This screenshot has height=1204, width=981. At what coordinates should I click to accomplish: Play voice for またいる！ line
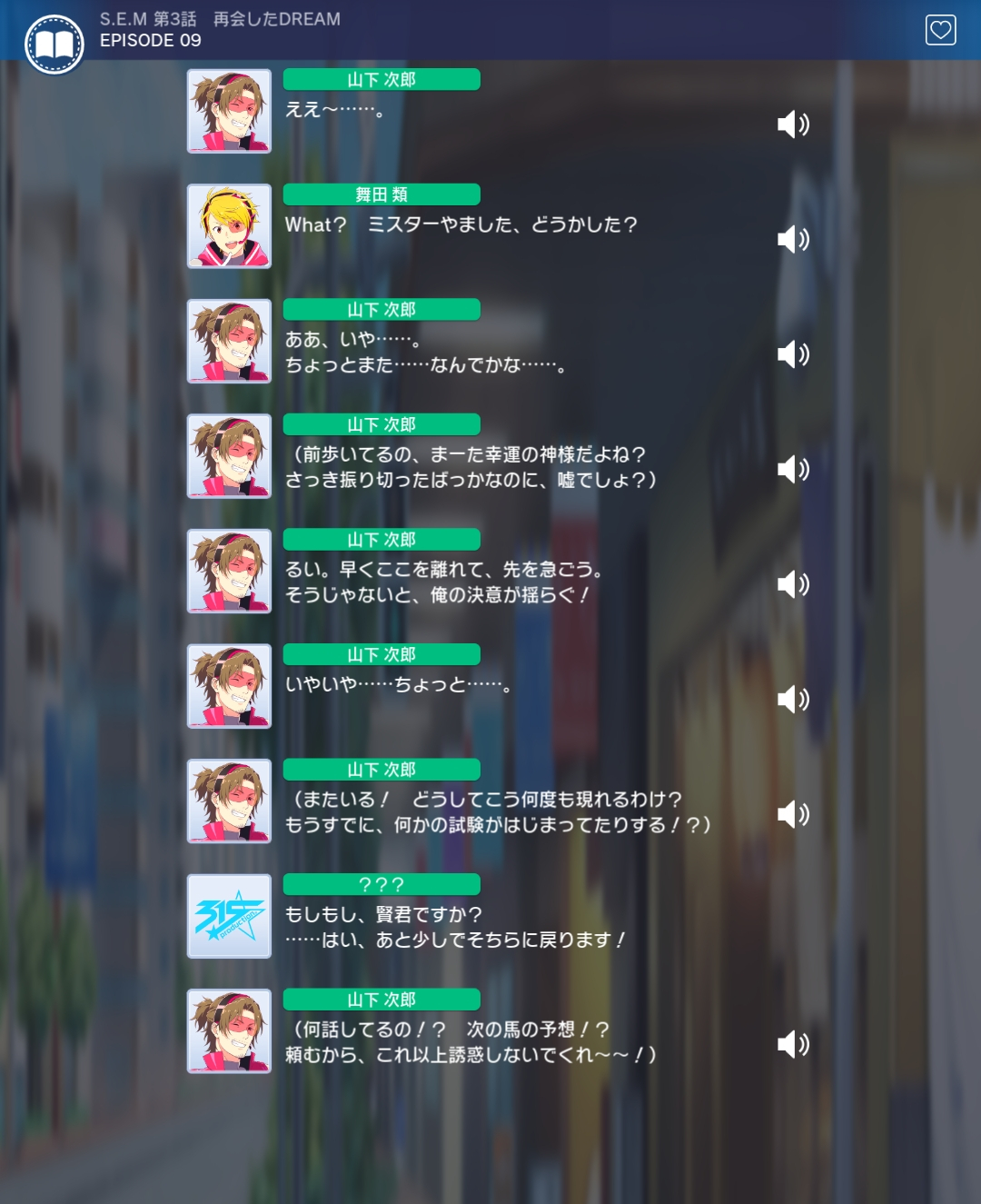(x=792, y=813)
